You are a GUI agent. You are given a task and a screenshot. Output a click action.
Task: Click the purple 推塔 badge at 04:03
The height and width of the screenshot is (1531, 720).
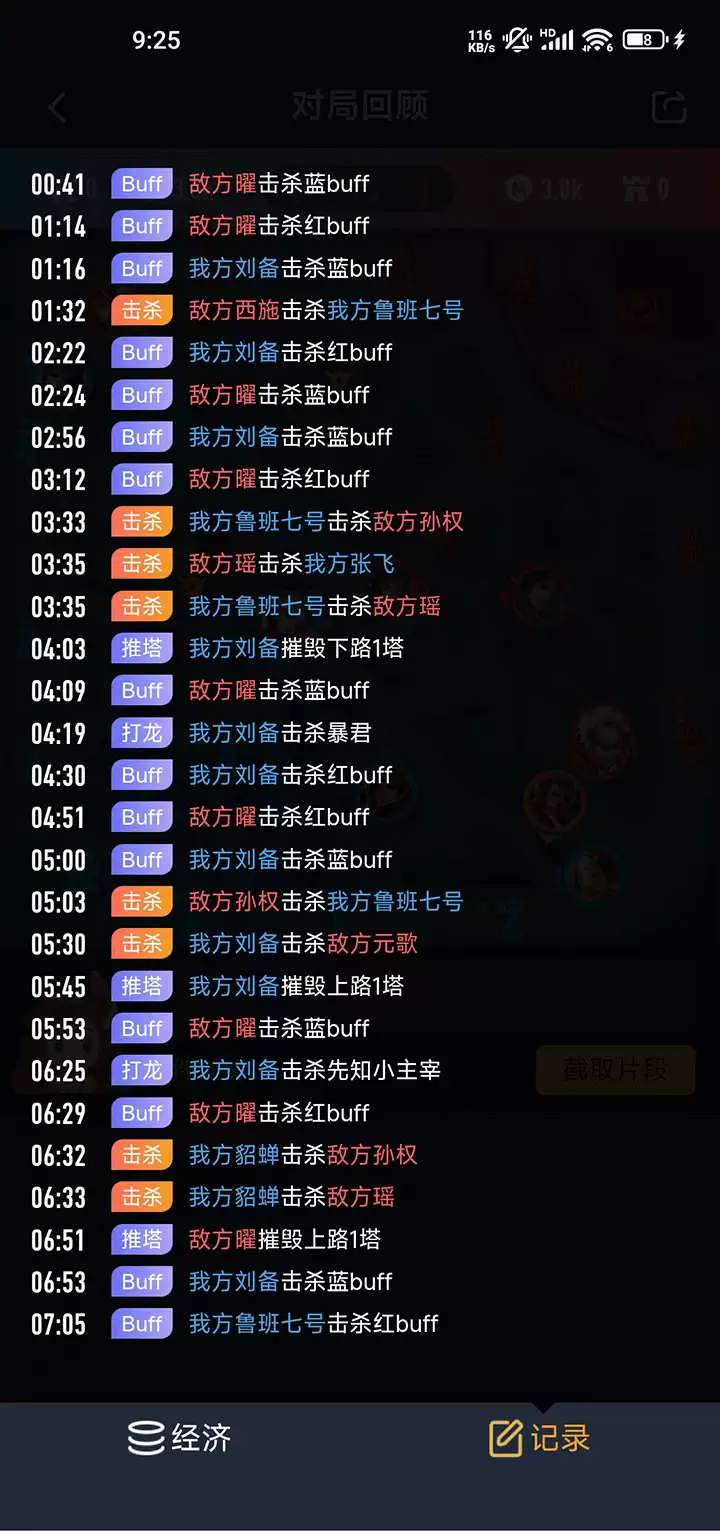141,648
